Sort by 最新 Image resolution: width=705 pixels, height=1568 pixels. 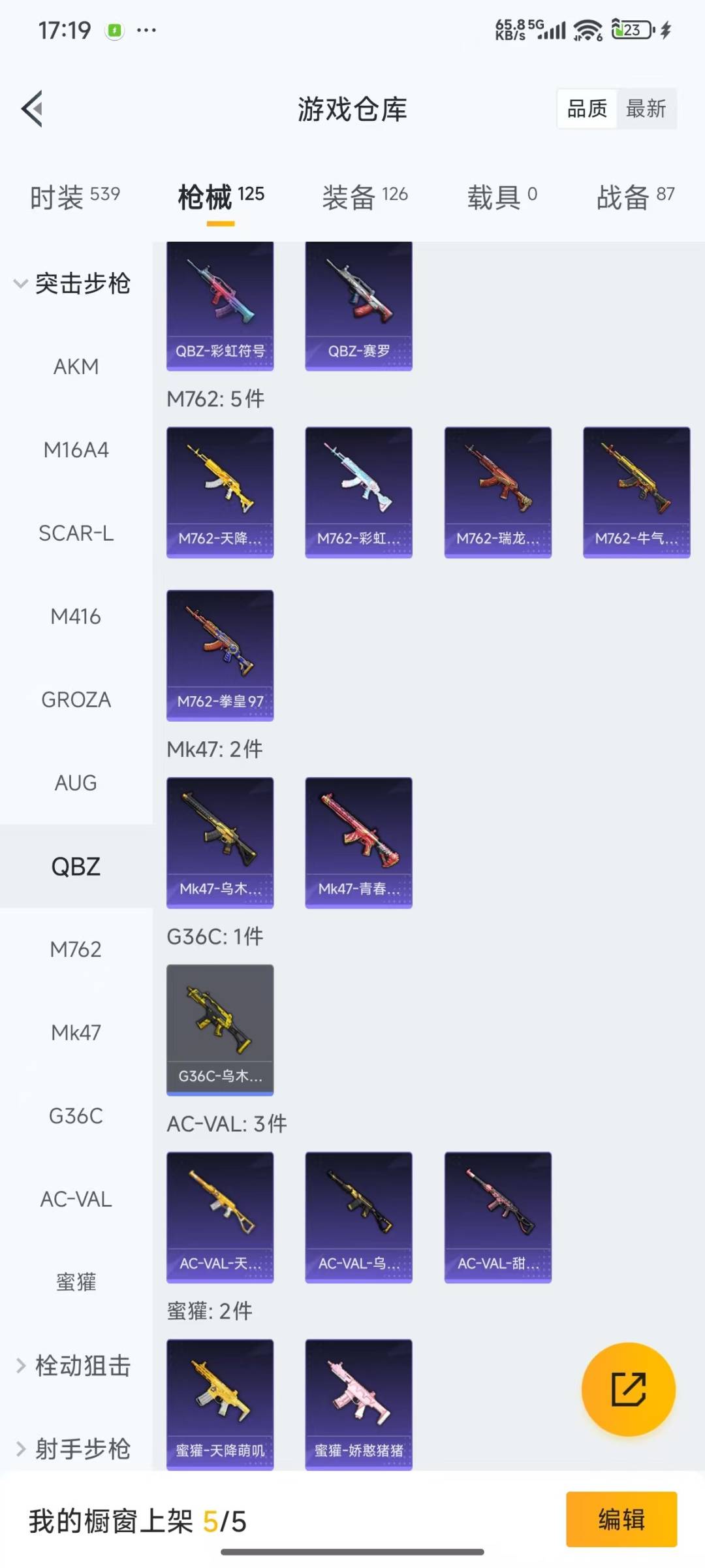[x=646, y=108]
